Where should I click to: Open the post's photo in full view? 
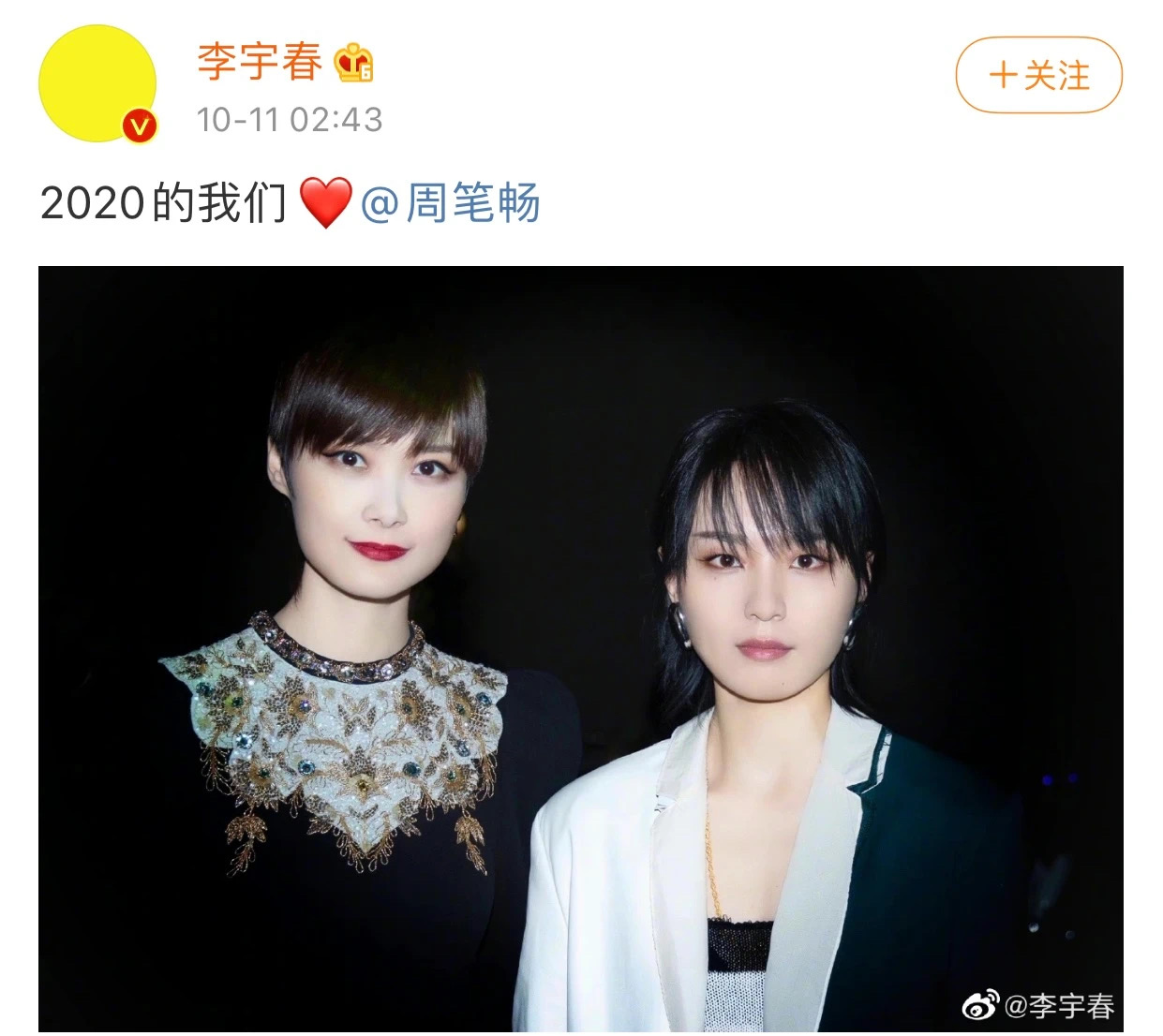click(580, 648)
